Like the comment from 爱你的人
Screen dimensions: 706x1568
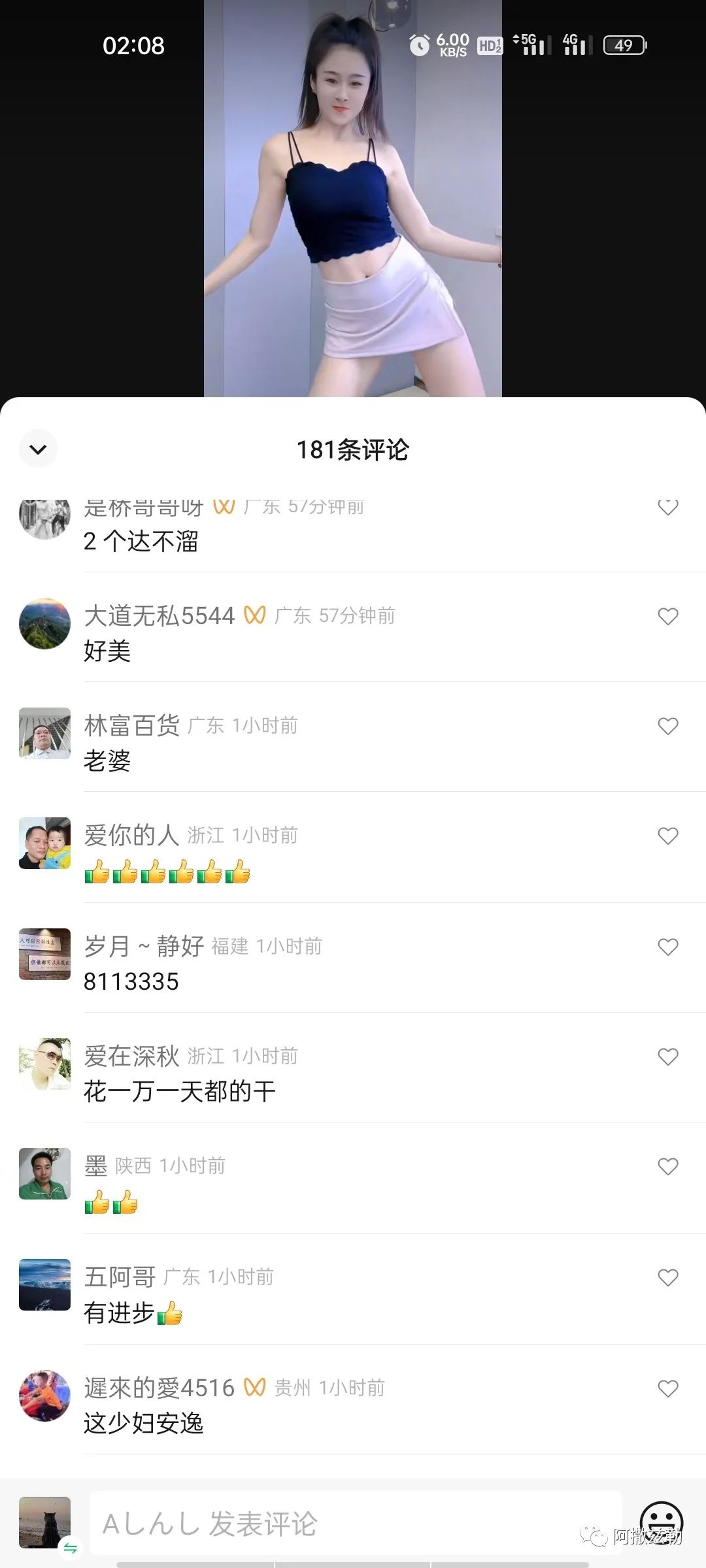click(x=667, y=836)
